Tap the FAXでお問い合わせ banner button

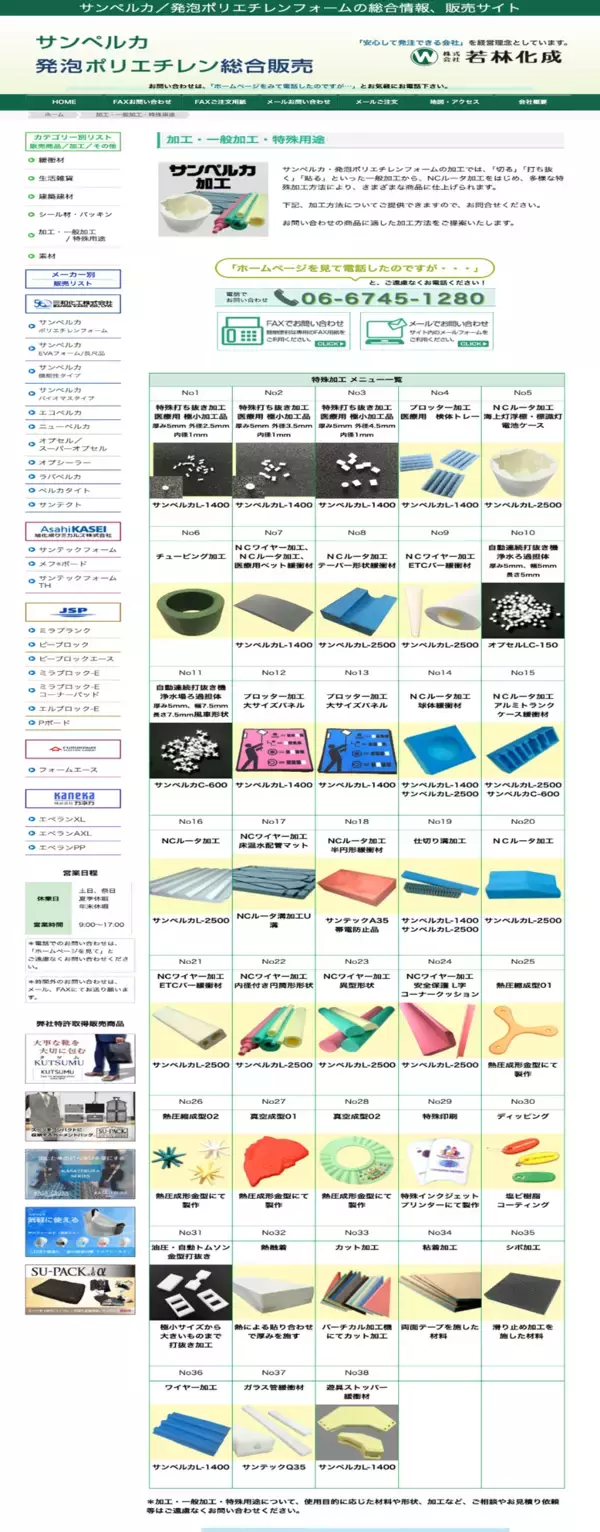coord(284,332)
